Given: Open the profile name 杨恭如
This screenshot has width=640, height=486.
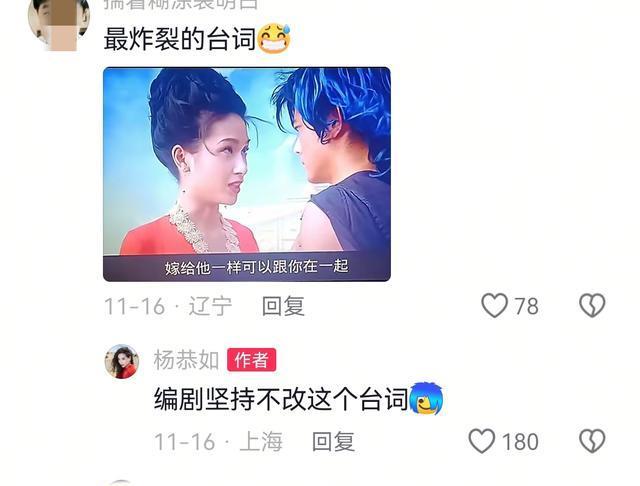Looking at the screenshot, I should (186, 360).
